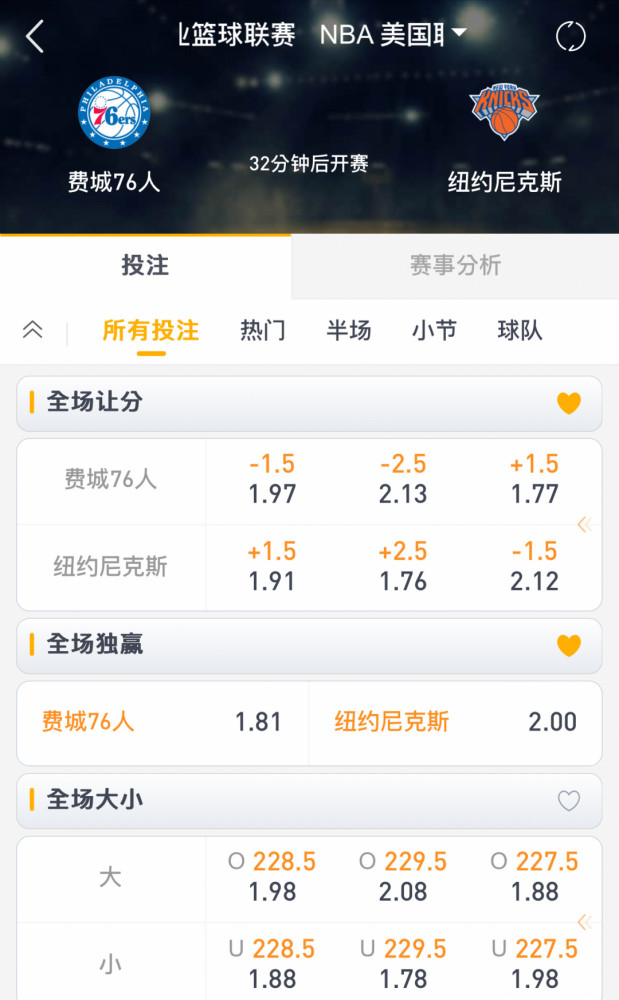Unfavorite the 全场让分 market
Image resolution: width=619 pixels, height=1000 pixels.
569,403
